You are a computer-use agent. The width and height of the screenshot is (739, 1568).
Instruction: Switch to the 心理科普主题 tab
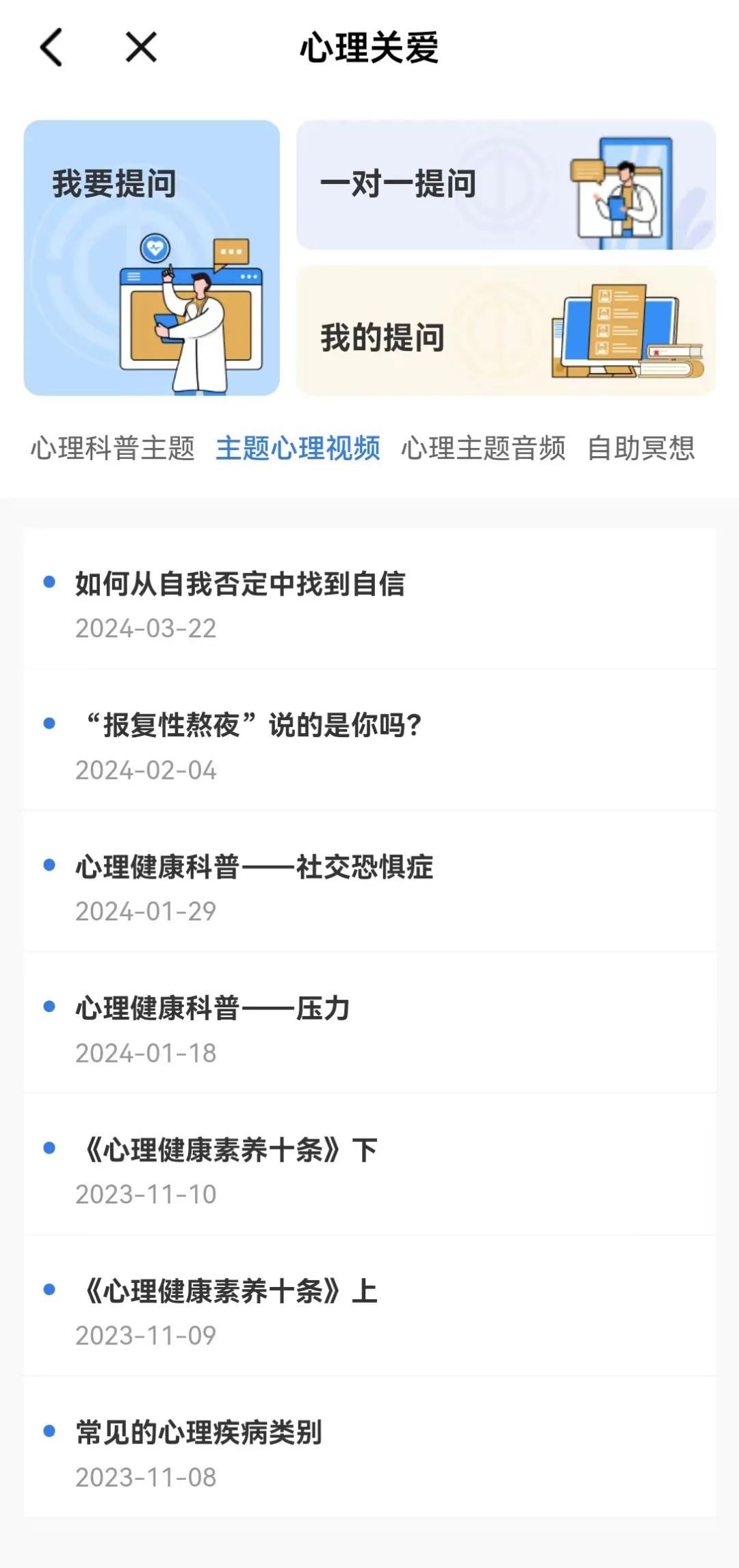point(113,449)
